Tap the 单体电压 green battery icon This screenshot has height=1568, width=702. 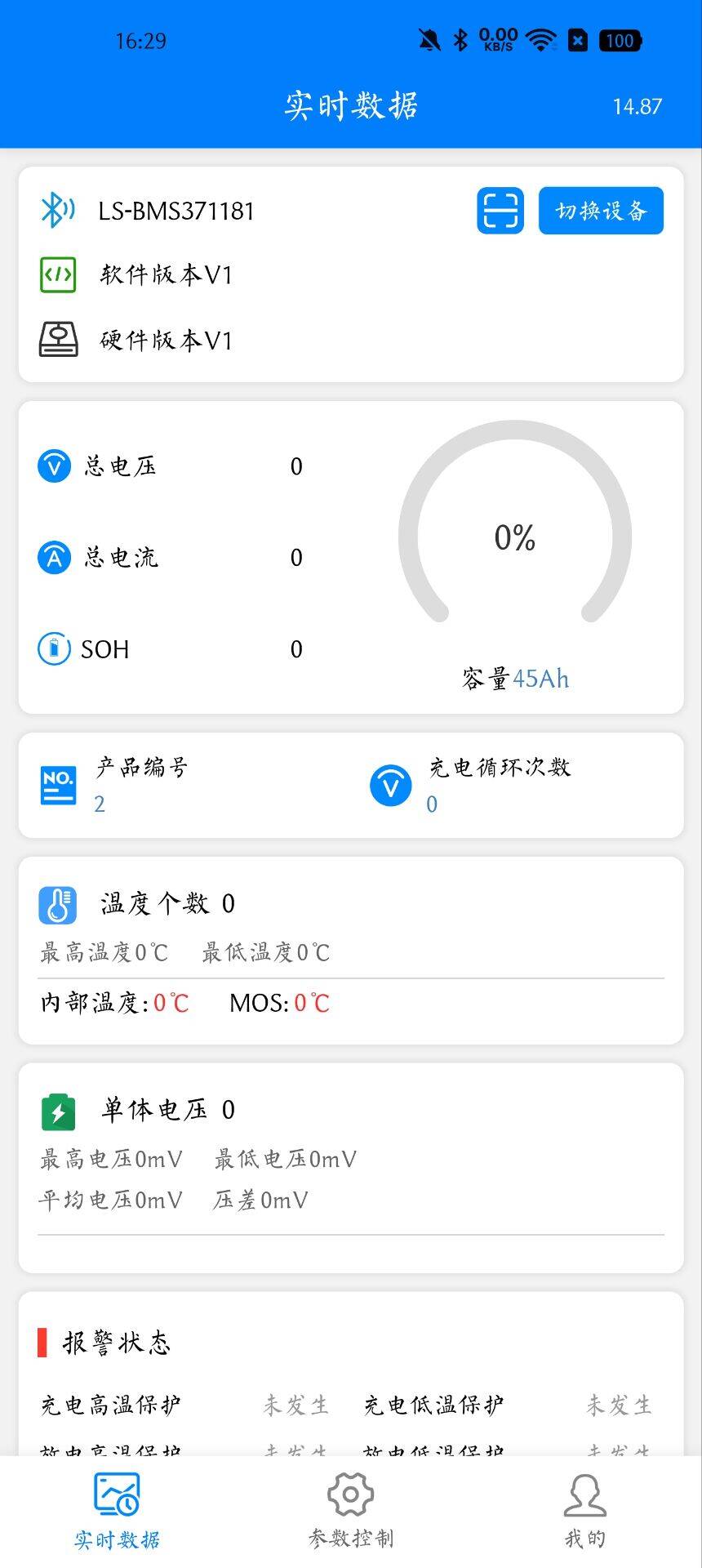(57, 1110)
